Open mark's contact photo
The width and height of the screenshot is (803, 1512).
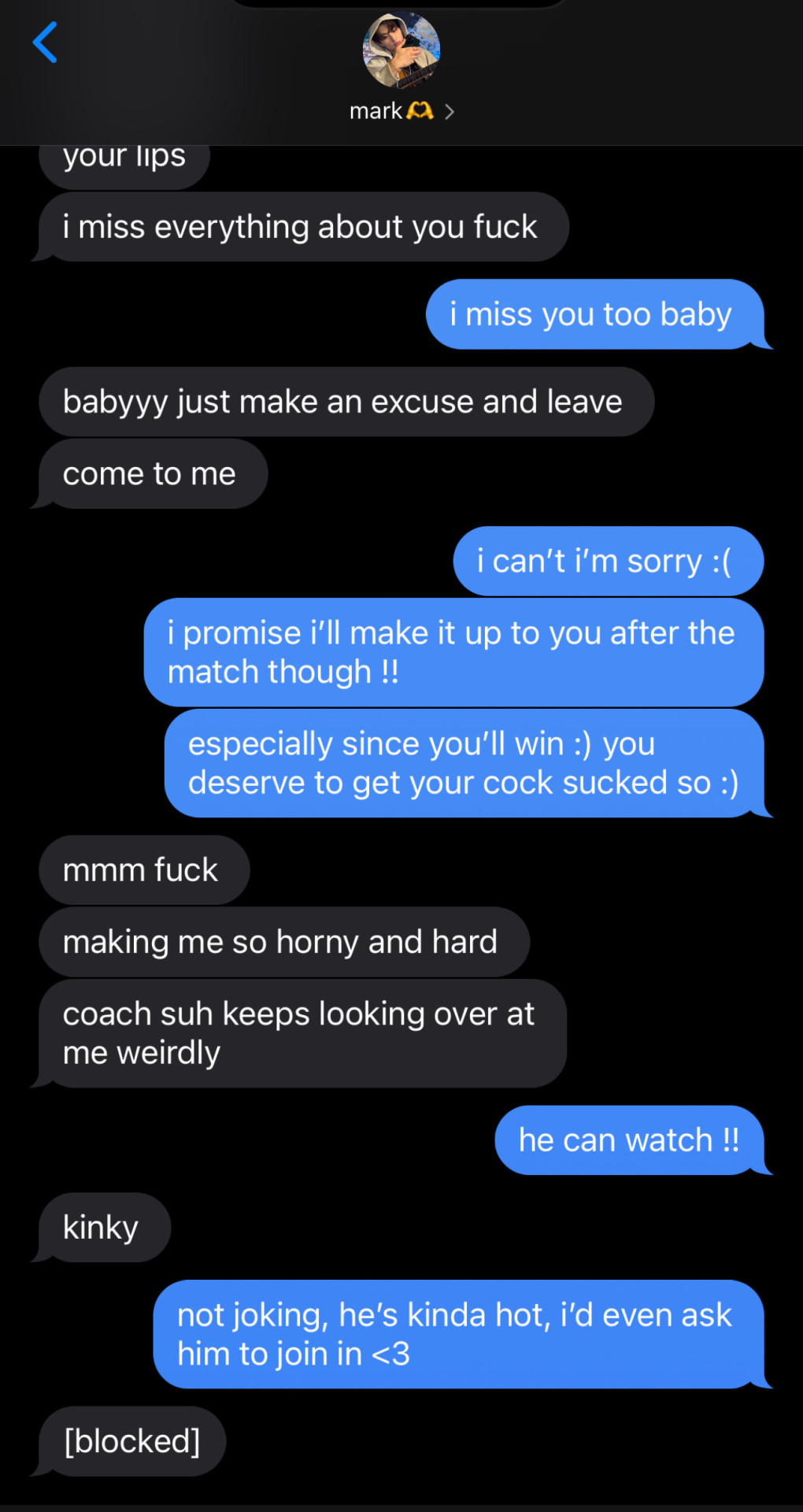(x=401, y=50)
